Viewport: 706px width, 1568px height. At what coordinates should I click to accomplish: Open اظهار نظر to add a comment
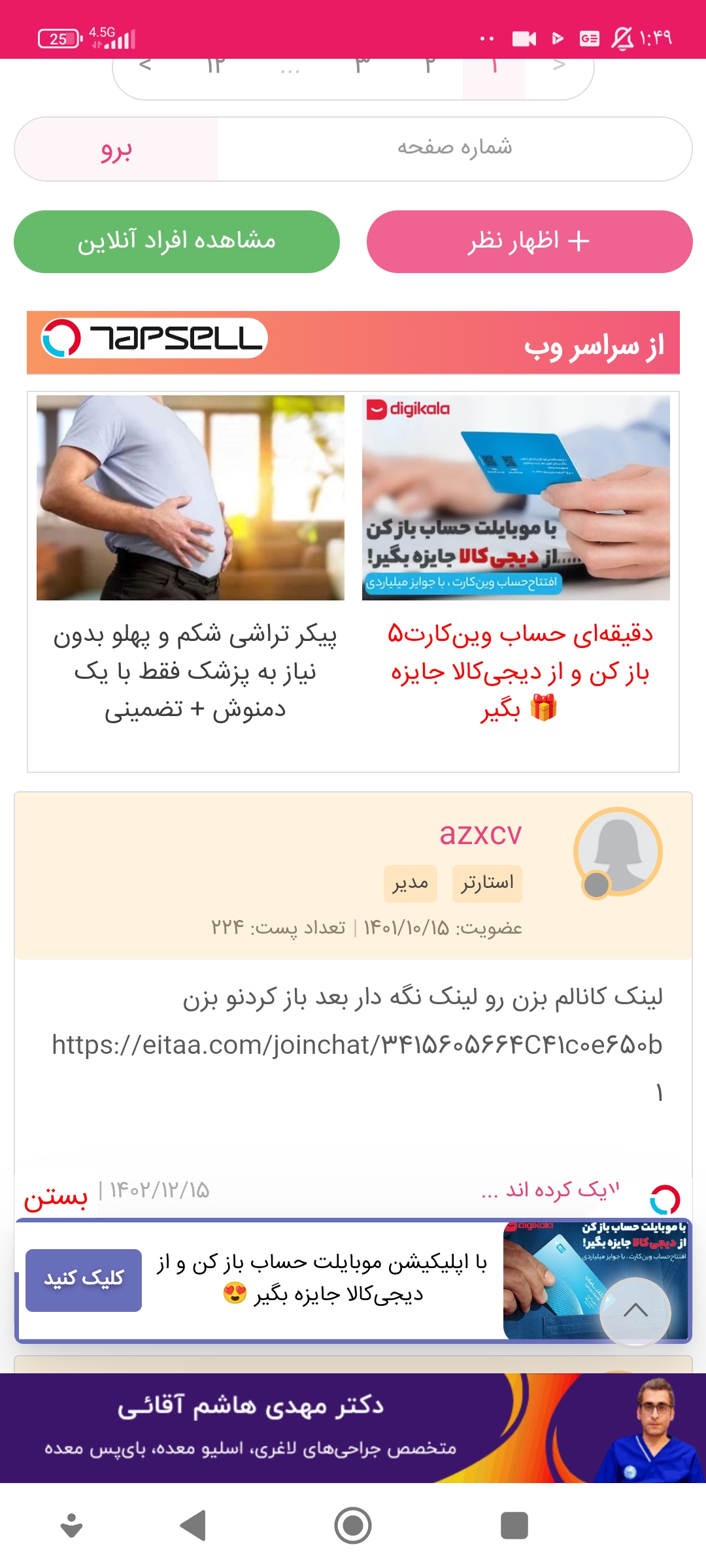(529, 241)
